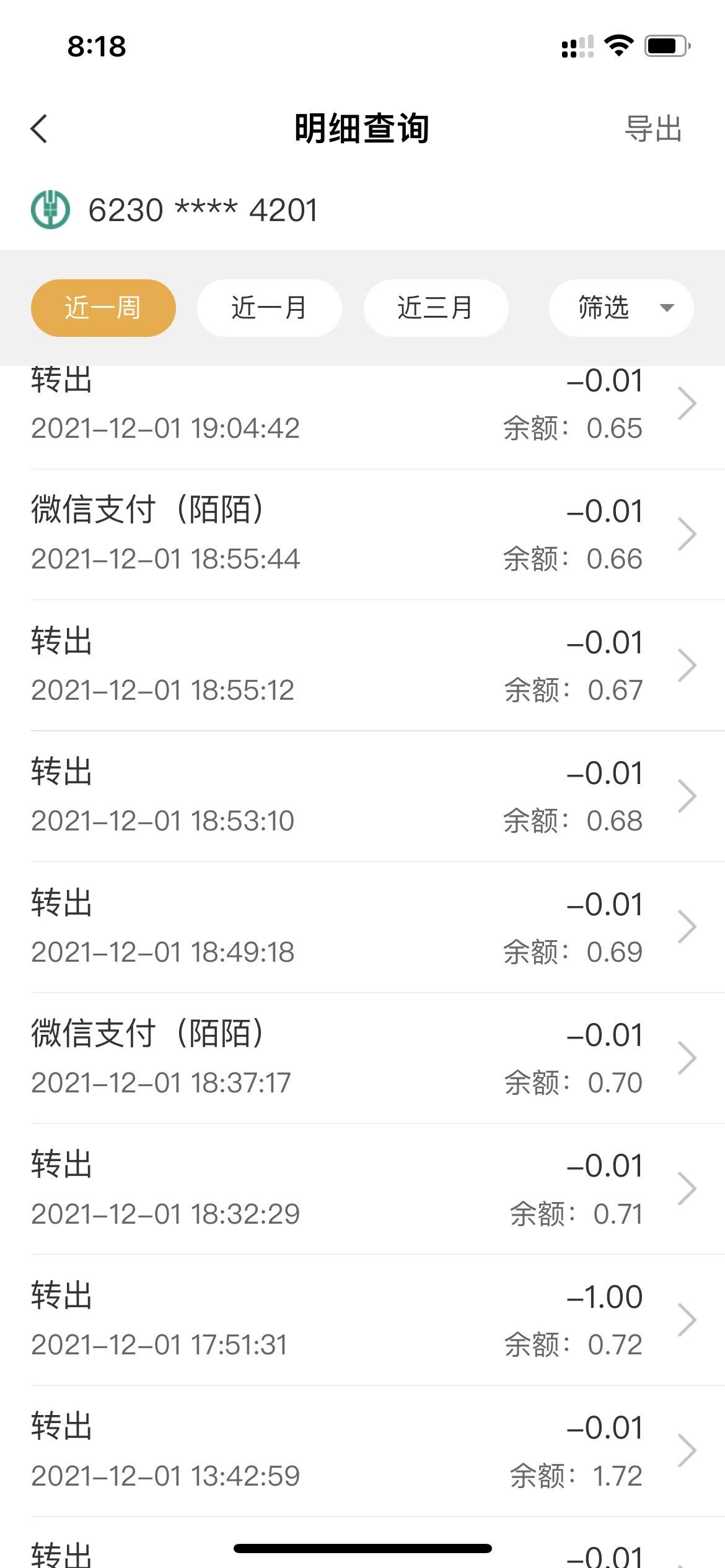
Task: Go back using the top-left arrow
Action: click(x=39, y=129)
